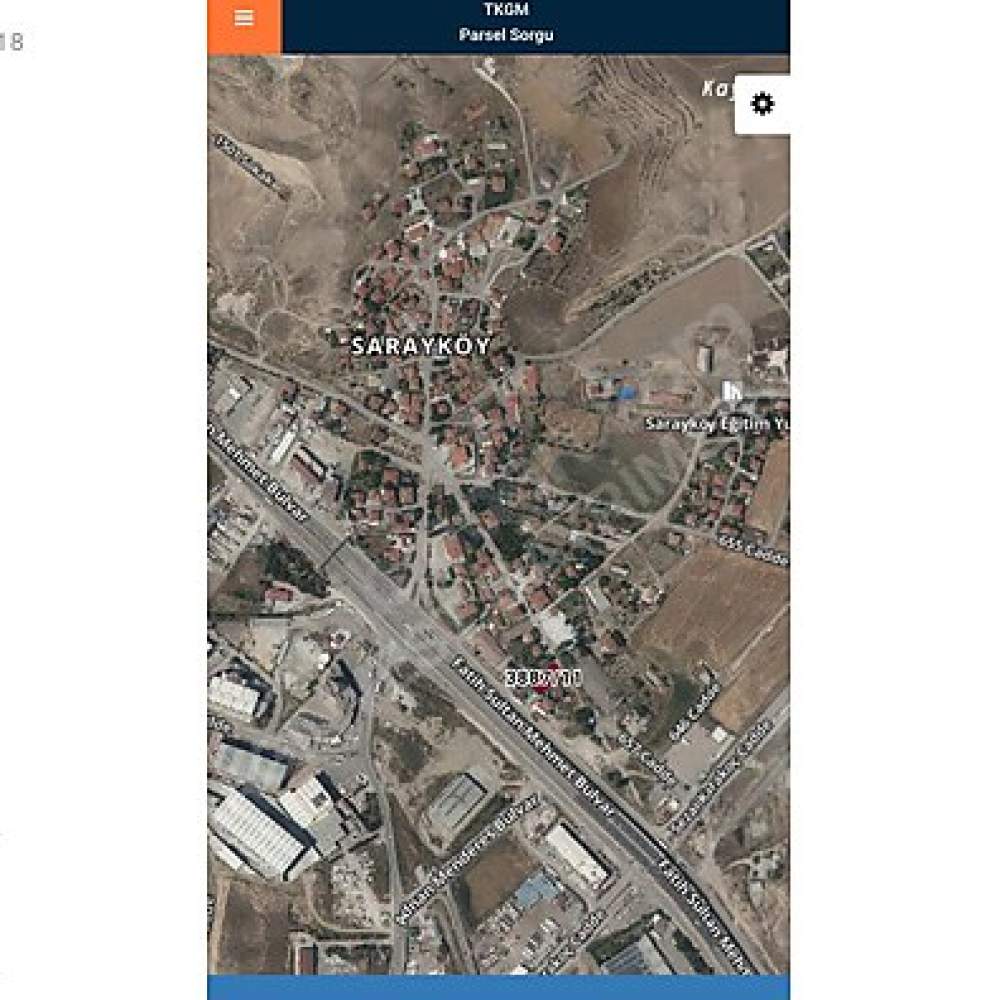Open the map settings gear

762,104
